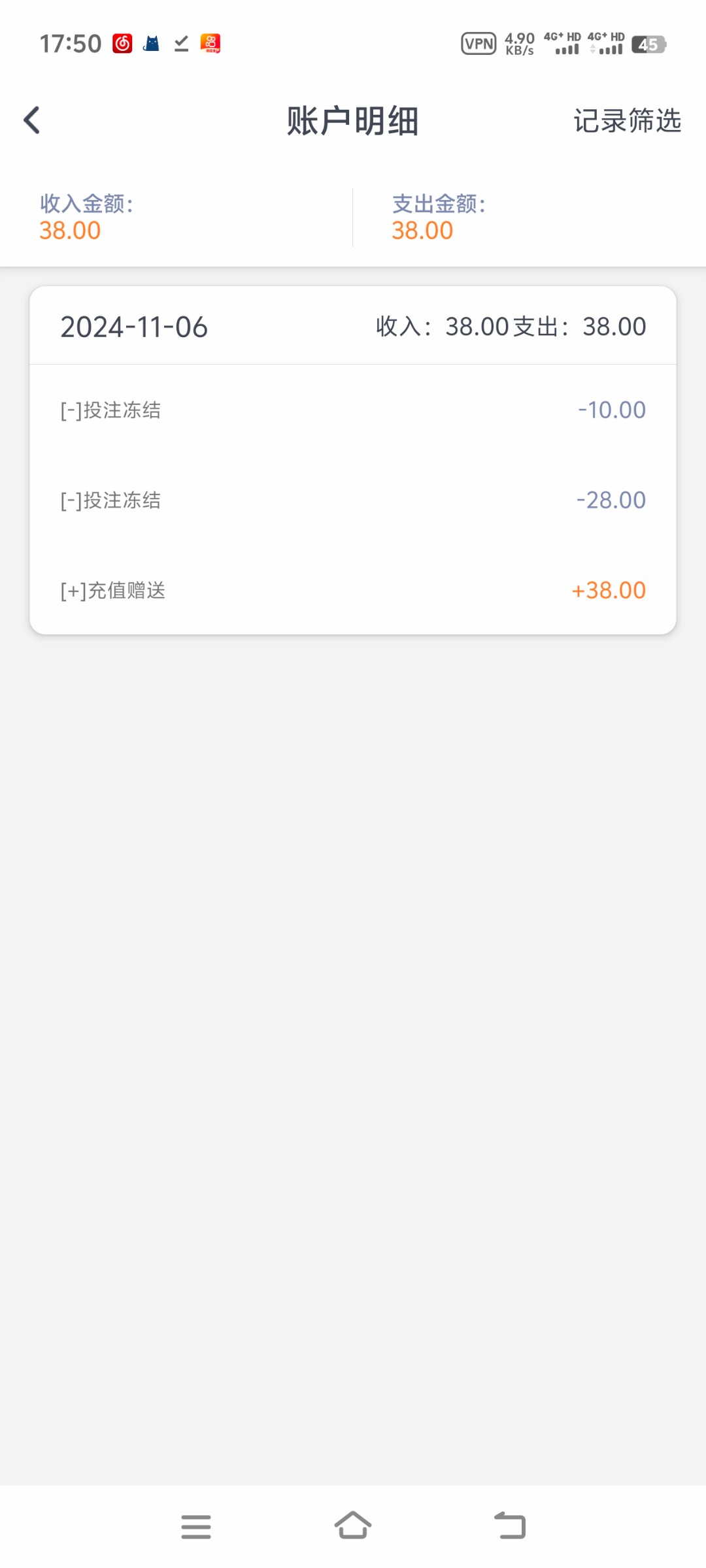Tap the system back button

coord(510,1526)
